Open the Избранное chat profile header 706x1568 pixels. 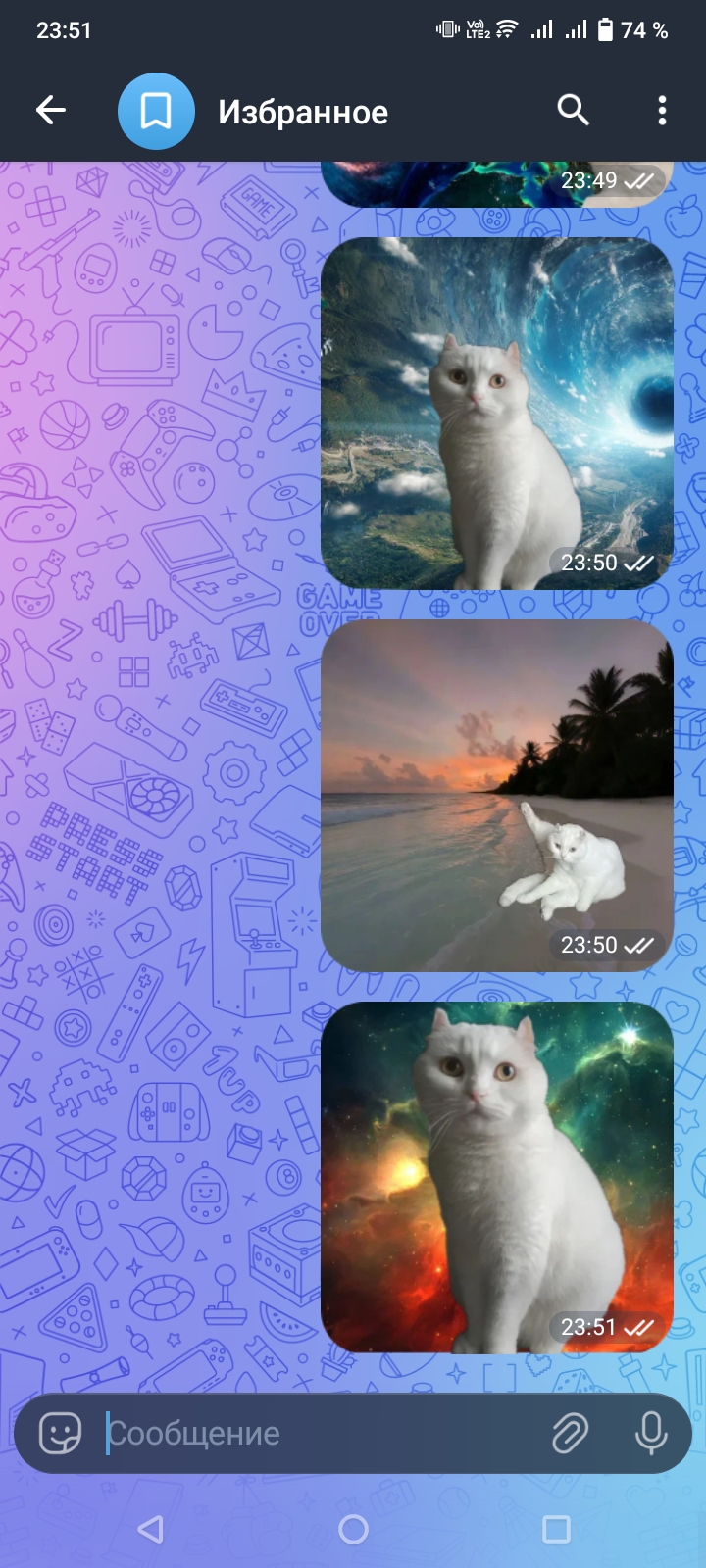click(x=302, y=112)
